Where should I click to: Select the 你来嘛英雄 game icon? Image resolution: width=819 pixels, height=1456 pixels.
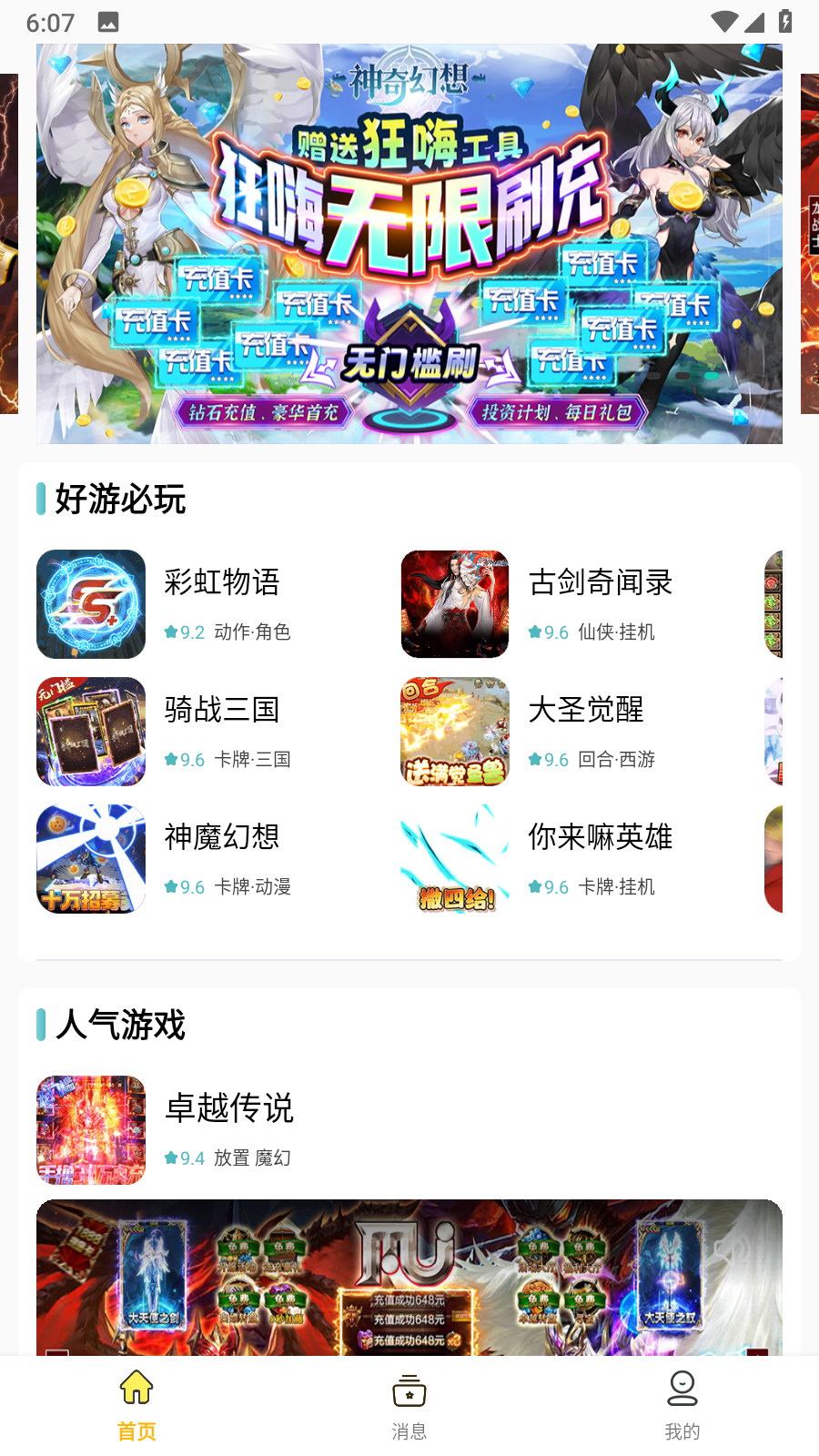tap(454, 858)
